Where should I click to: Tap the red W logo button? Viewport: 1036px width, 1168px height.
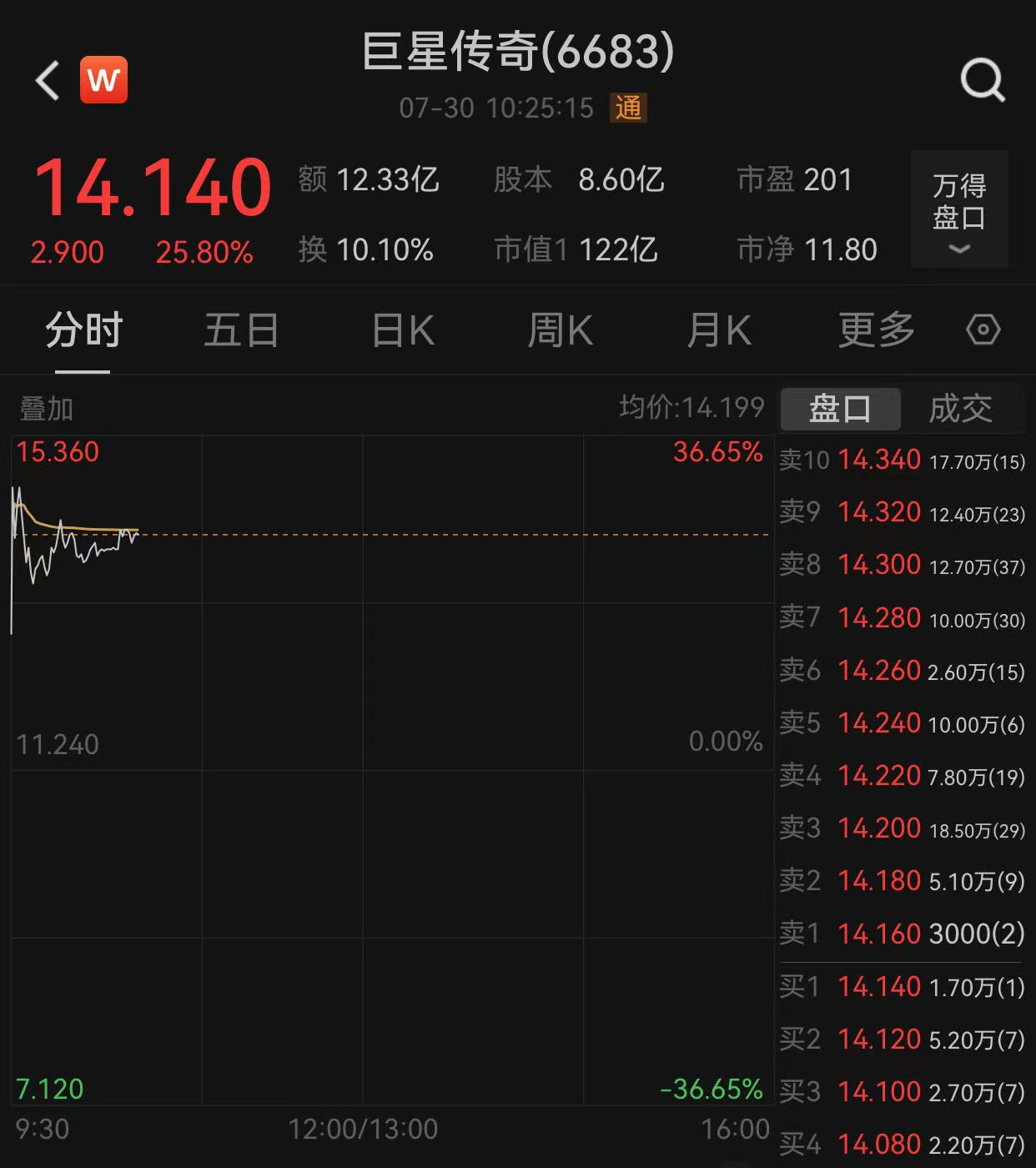[x=103, y=81]
